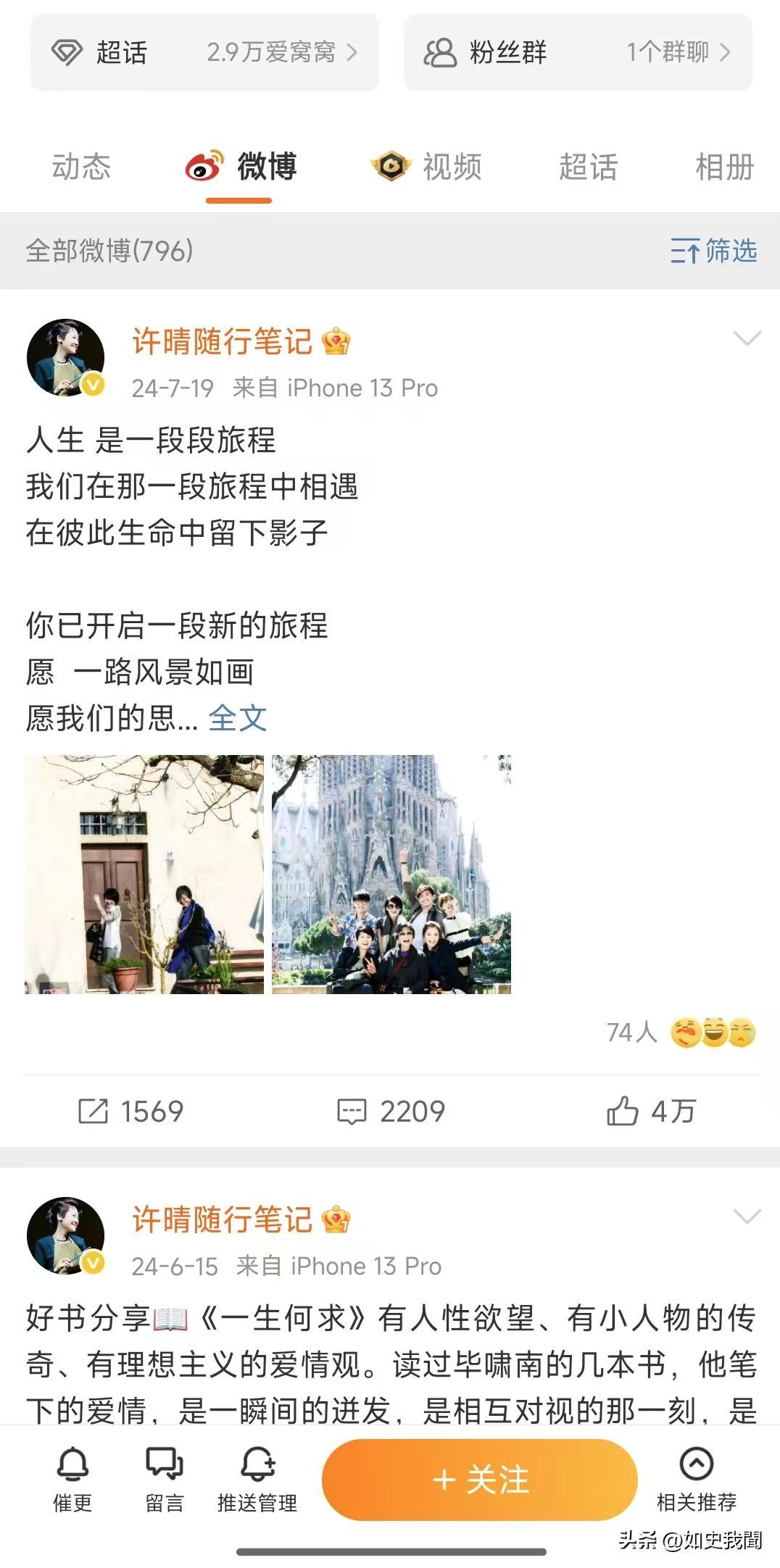This screenshot has width=780, height=1568.
Task: Repost the 24-7-19 post showing 1569
Action: coord(130,1111)
